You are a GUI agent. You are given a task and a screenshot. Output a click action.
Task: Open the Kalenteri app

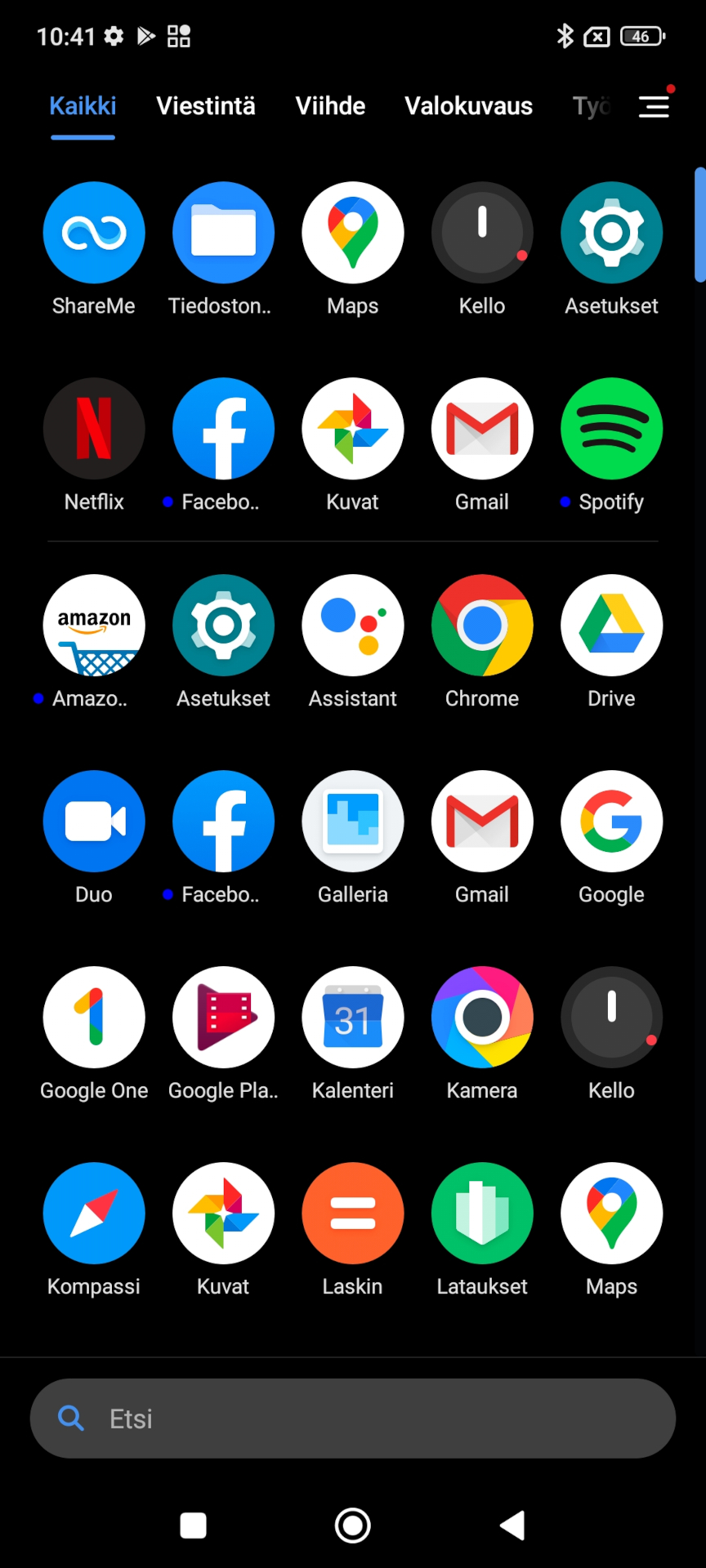click(x=353, y=1018)
